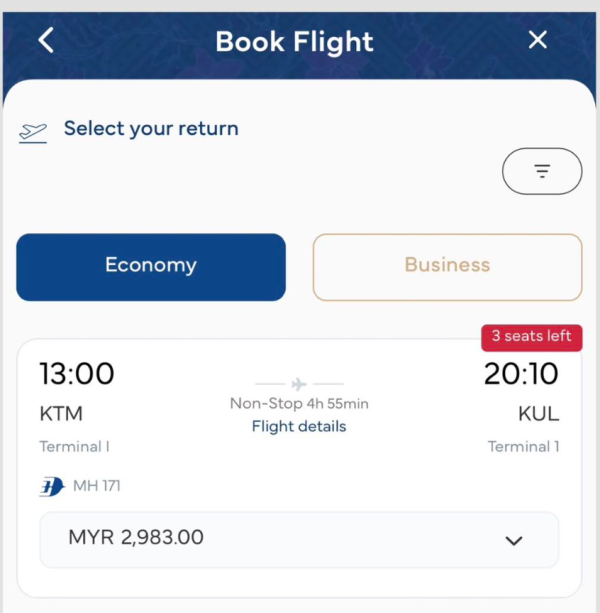Close the Book Flight screen
Image resolution: width=600 pixels, height=613 pixels.
click(x=538, y=40)
